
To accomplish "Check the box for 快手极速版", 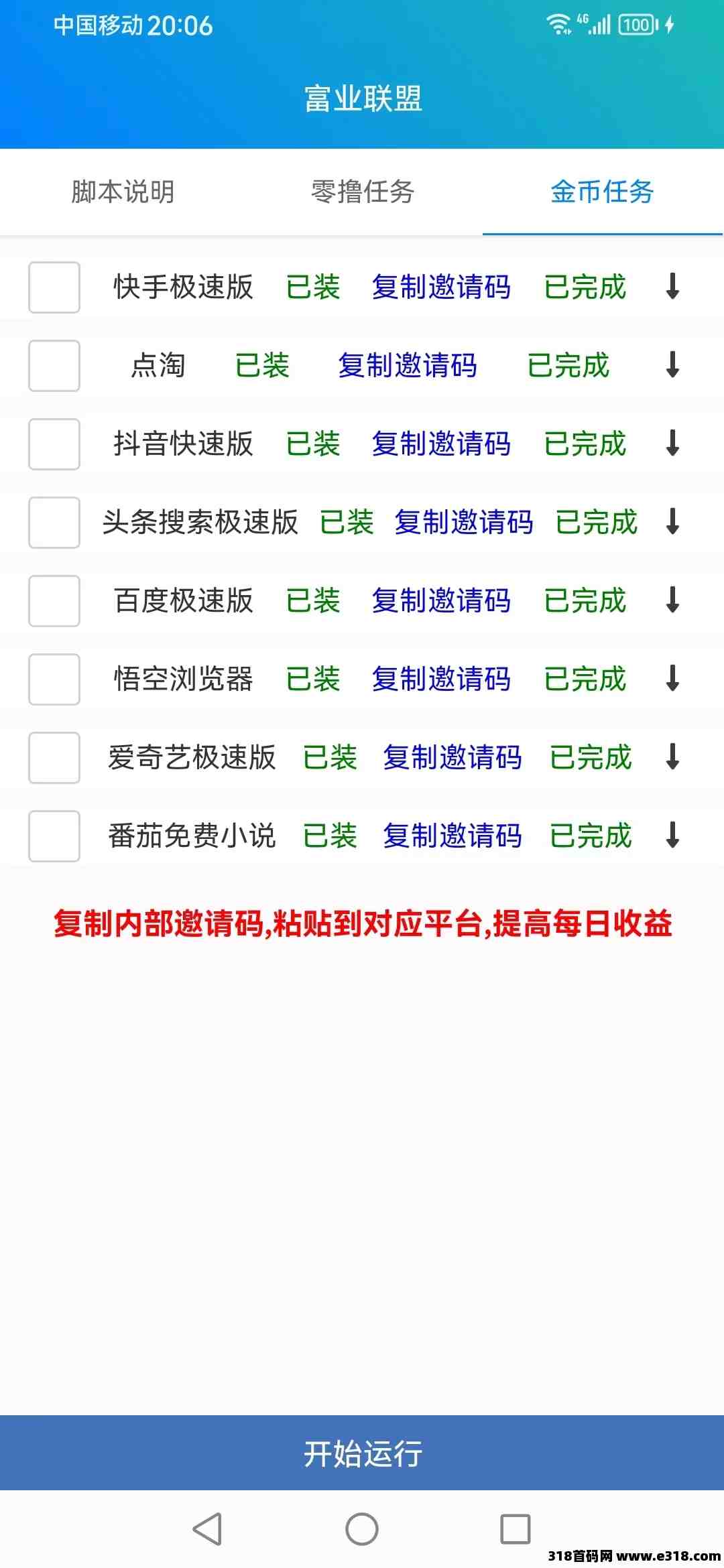I will (54, 287).
